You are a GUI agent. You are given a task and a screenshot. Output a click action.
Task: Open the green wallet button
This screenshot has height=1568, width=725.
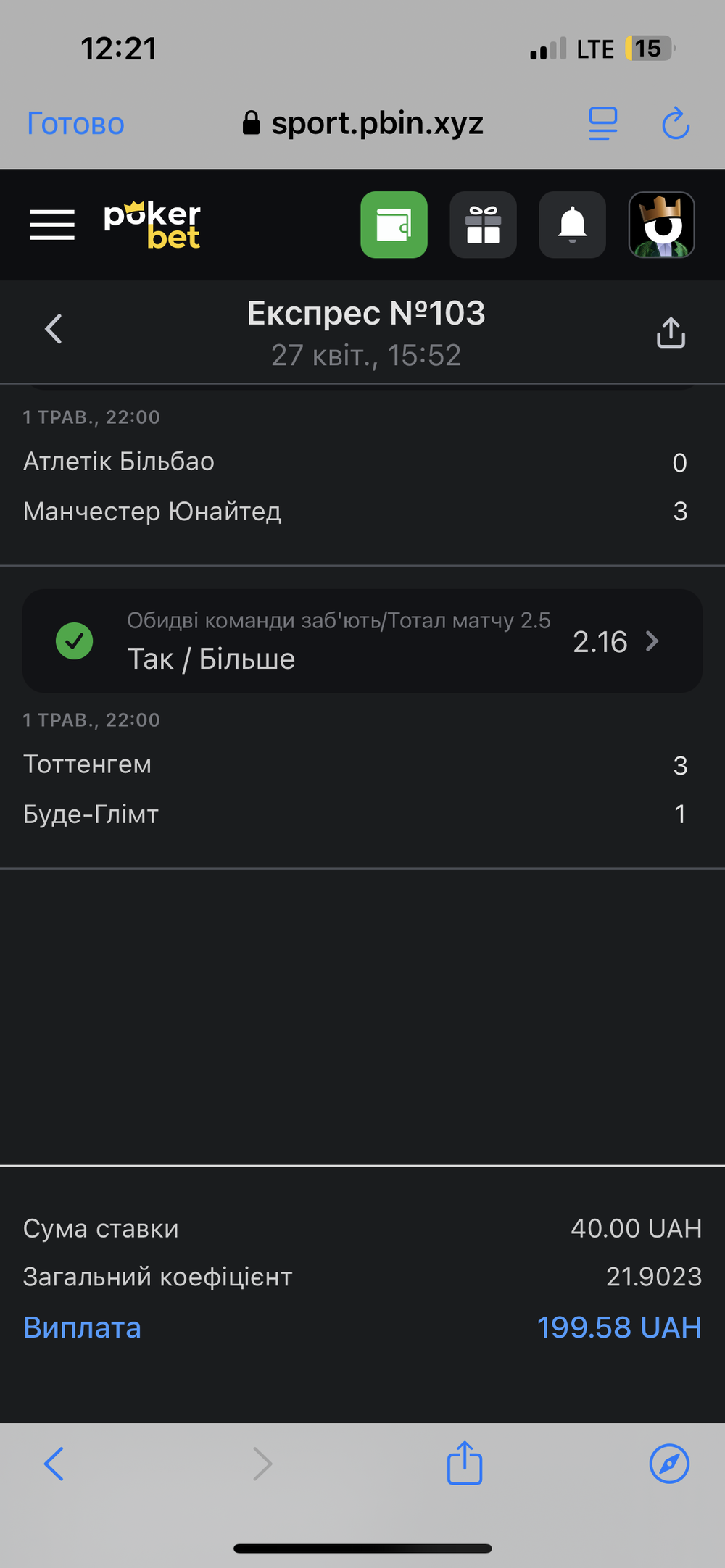pos(394,225)
